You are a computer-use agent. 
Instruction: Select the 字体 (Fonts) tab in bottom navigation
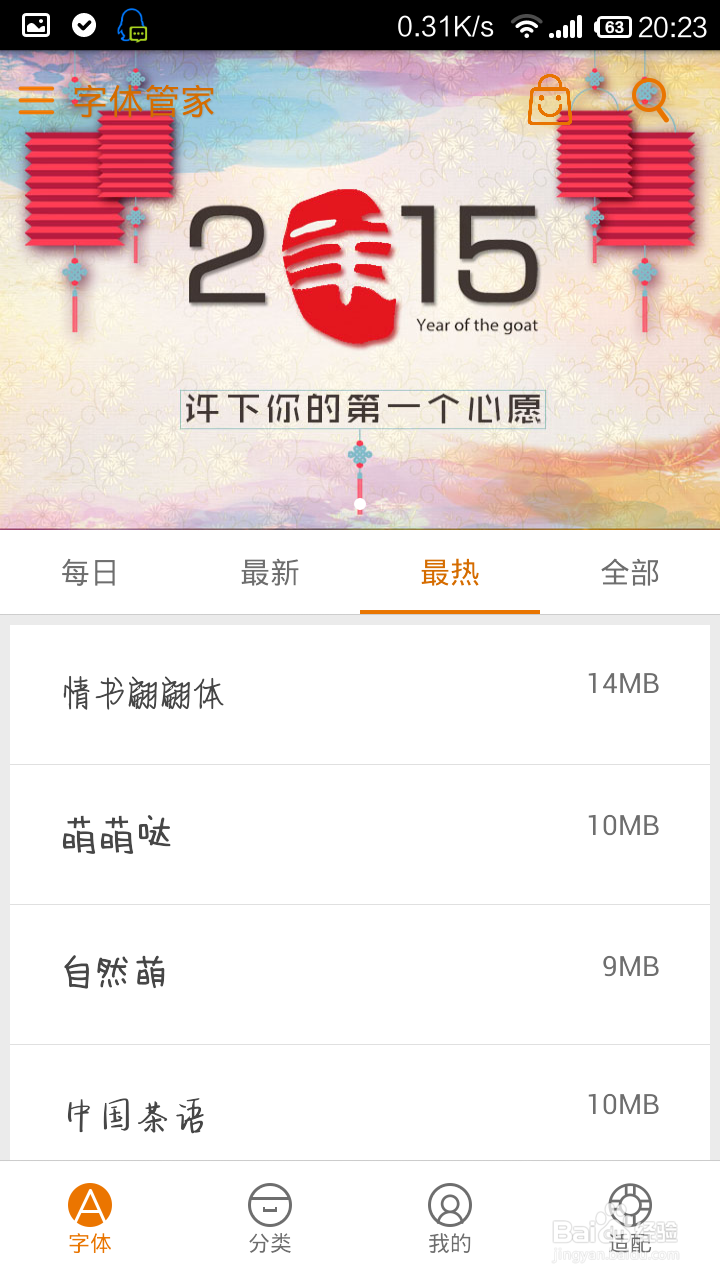90,1215
